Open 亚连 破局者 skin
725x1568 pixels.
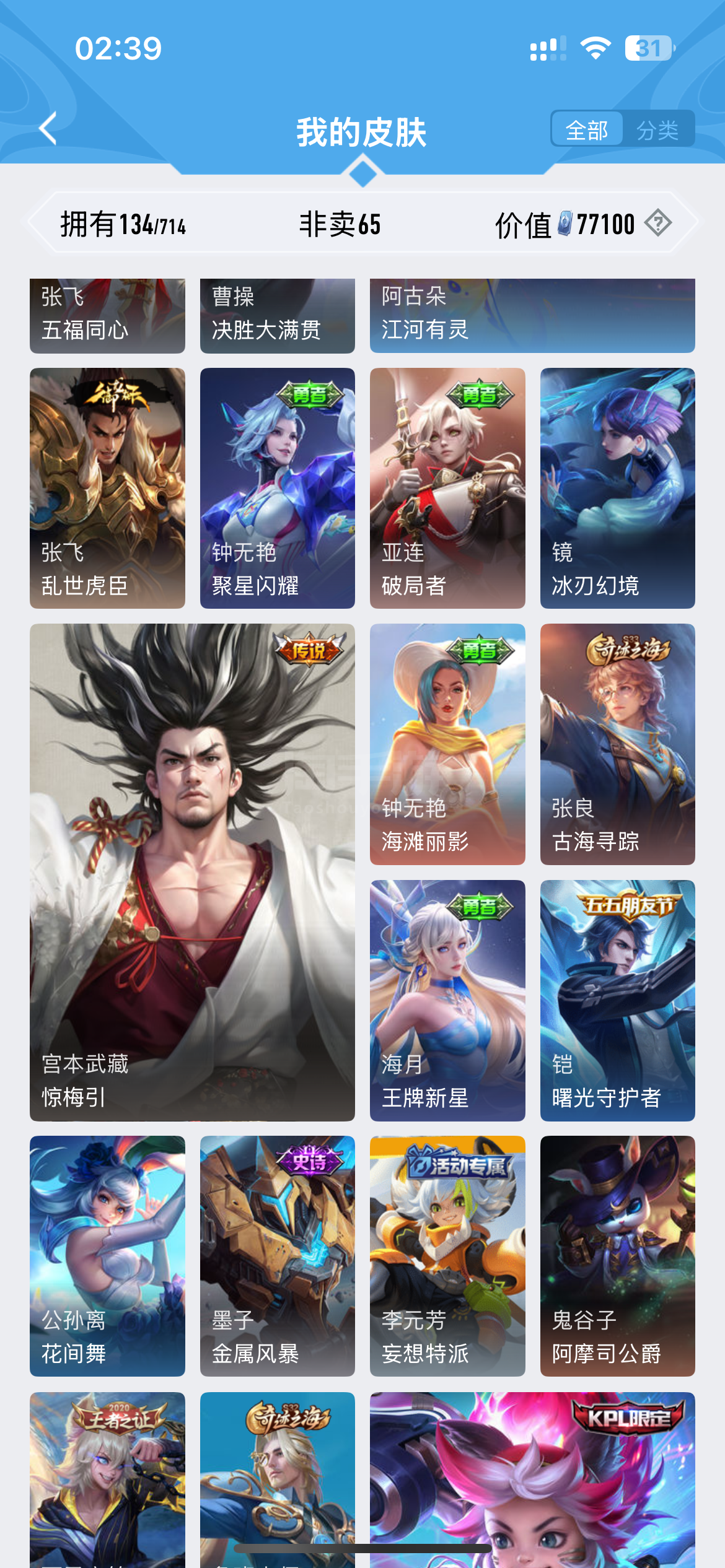447,488
